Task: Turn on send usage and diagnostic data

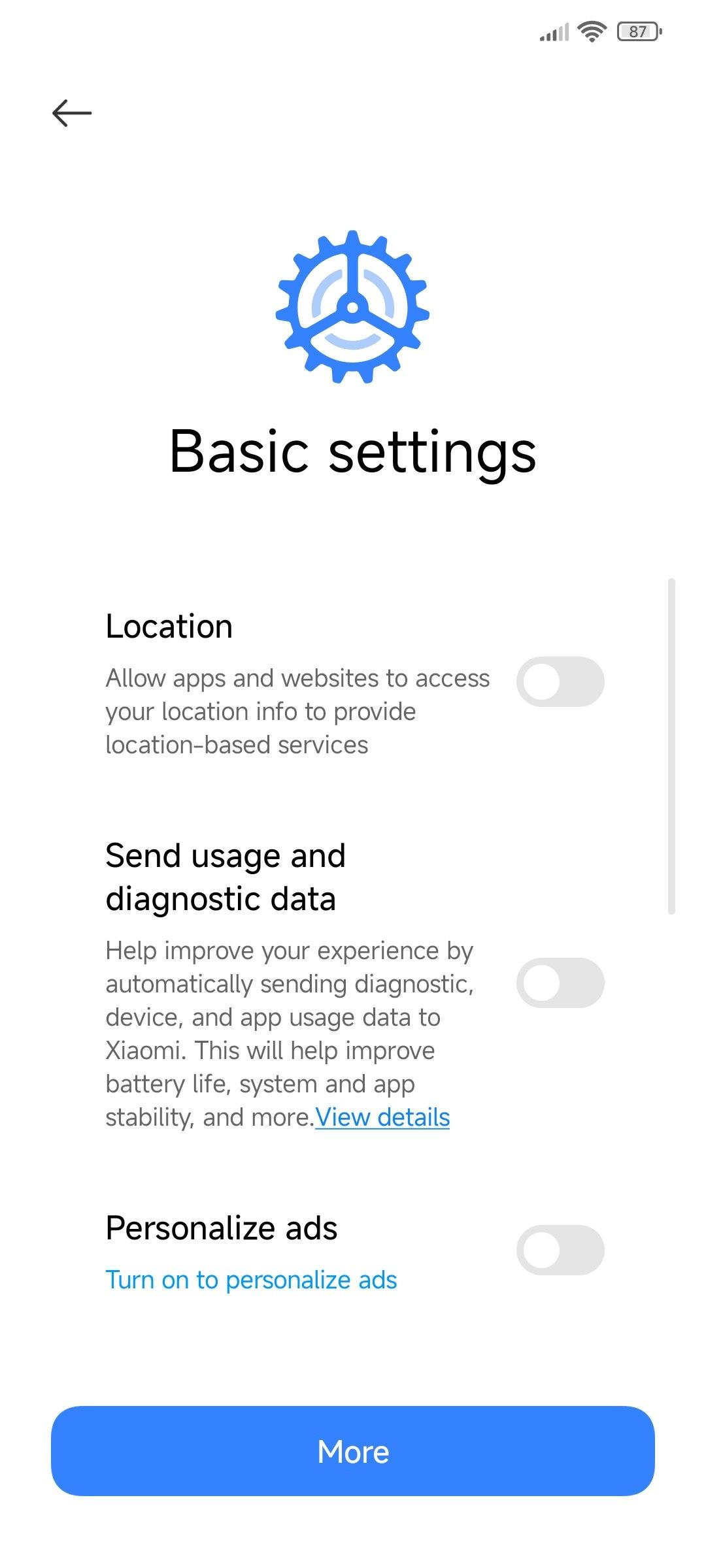Action: (560, 983)
